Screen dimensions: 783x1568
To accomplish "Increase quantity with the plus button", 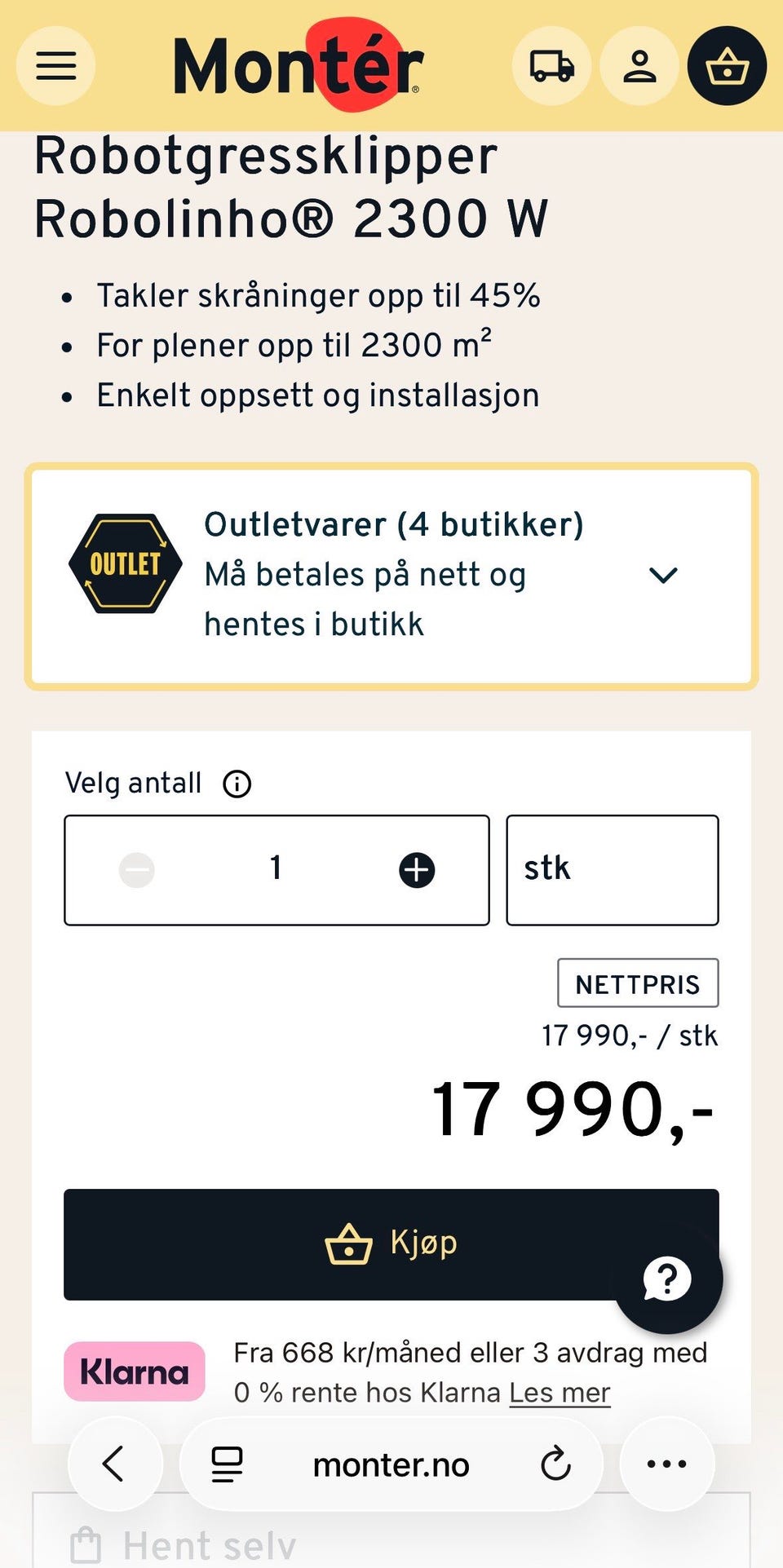I will tap(417, 869).
